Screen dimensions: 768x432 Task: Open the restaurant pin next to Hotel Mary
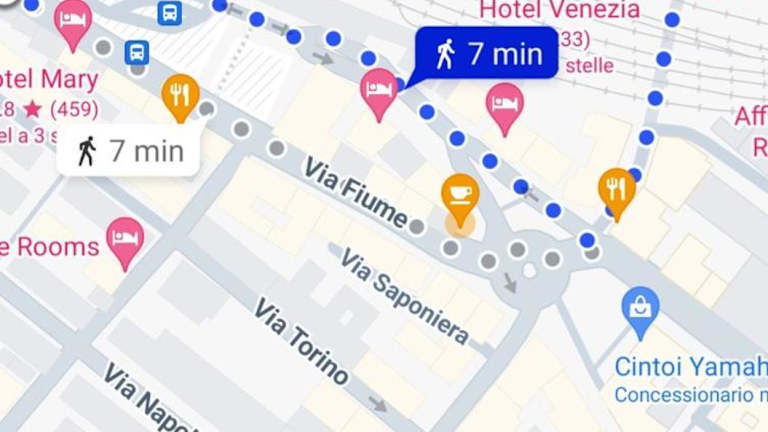pyautogui.click(x=180, y=95)
